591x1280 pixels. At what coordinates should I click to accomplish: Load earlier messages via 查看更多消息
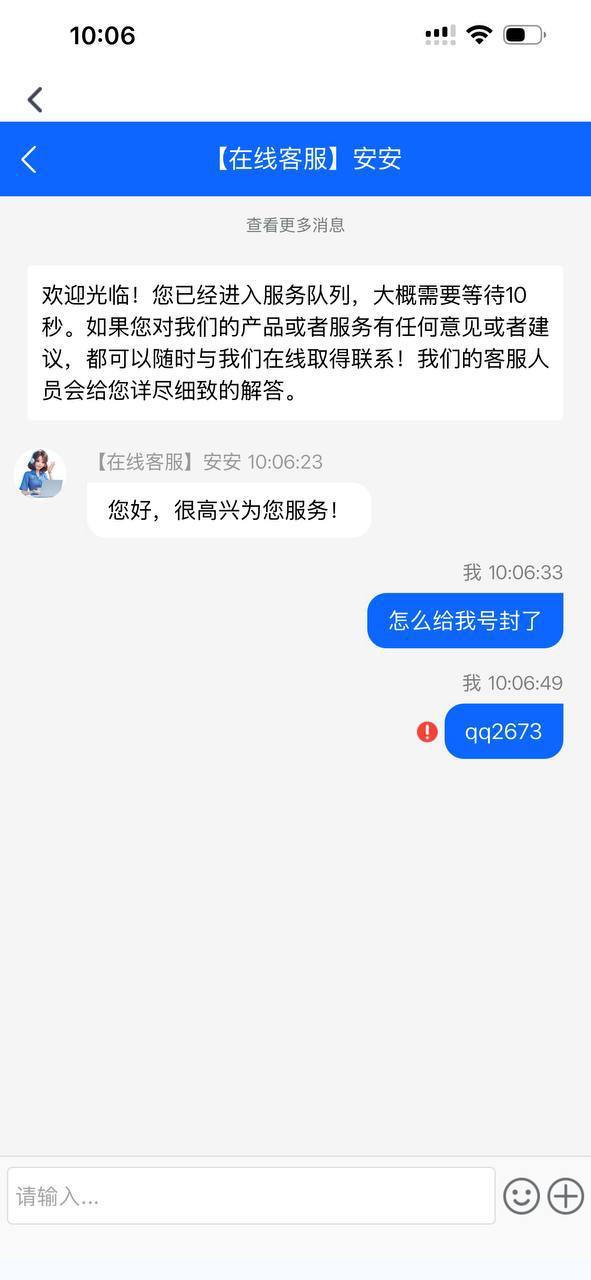coord(295,225)
